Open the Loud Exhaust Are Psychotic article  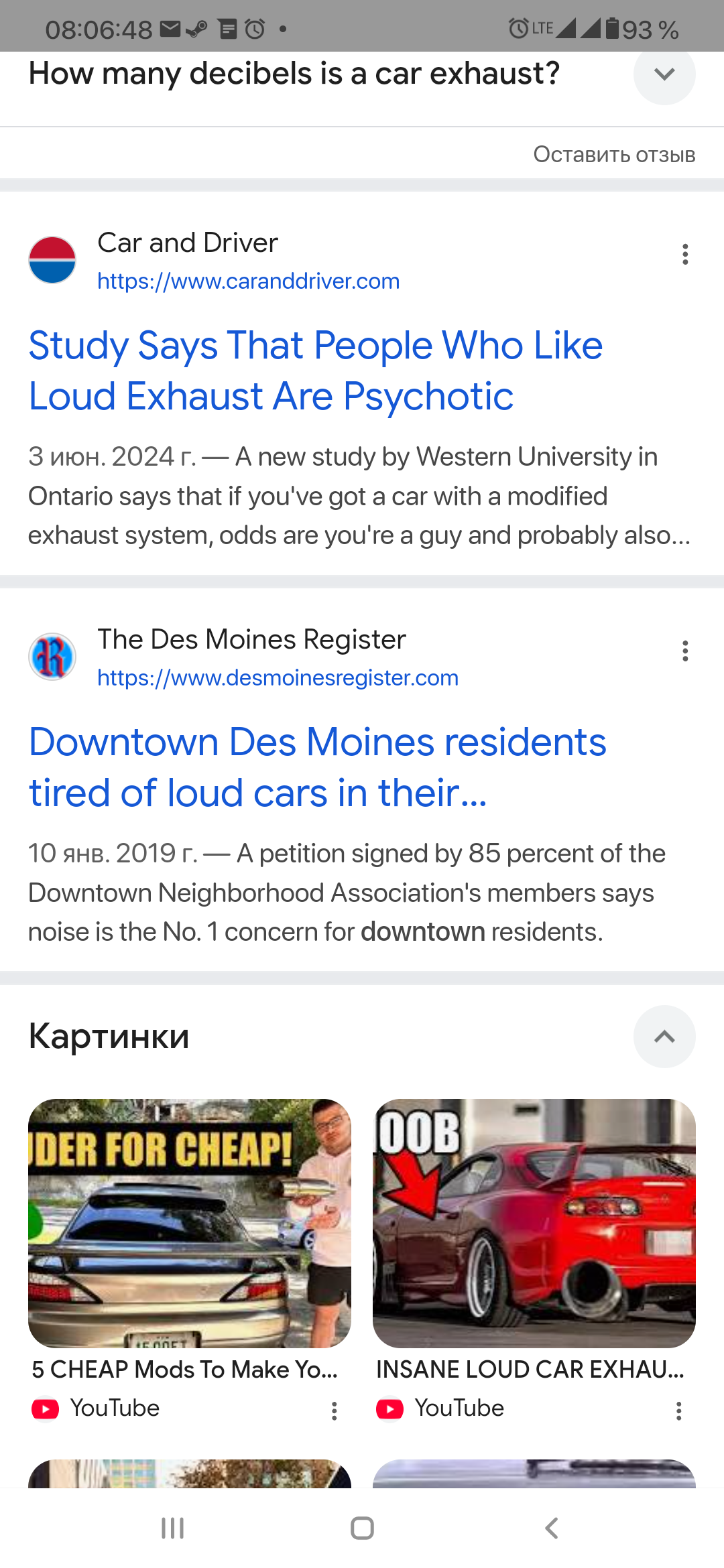point(315,371)
